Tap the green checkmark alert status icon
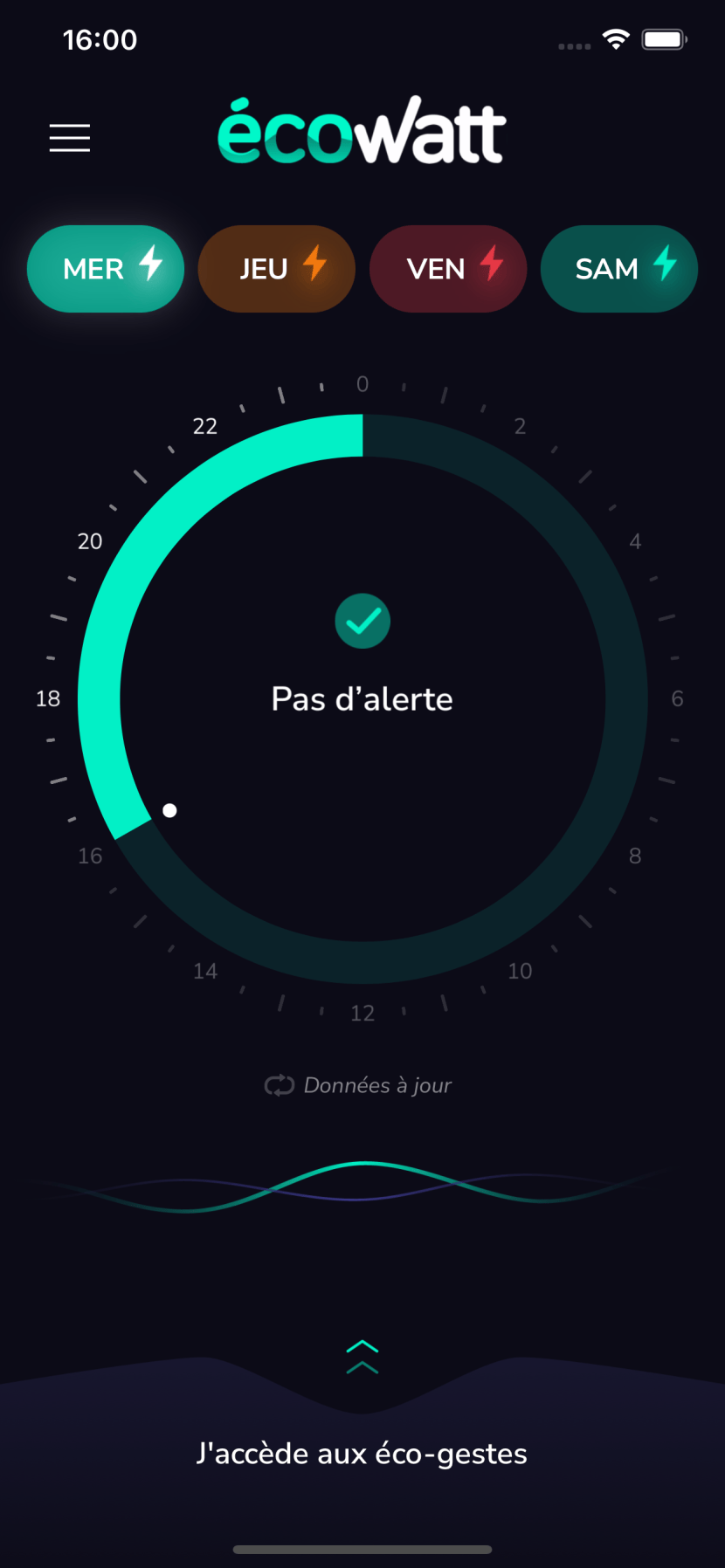This screenshot has width=725, height=1568. click(362, 621)
